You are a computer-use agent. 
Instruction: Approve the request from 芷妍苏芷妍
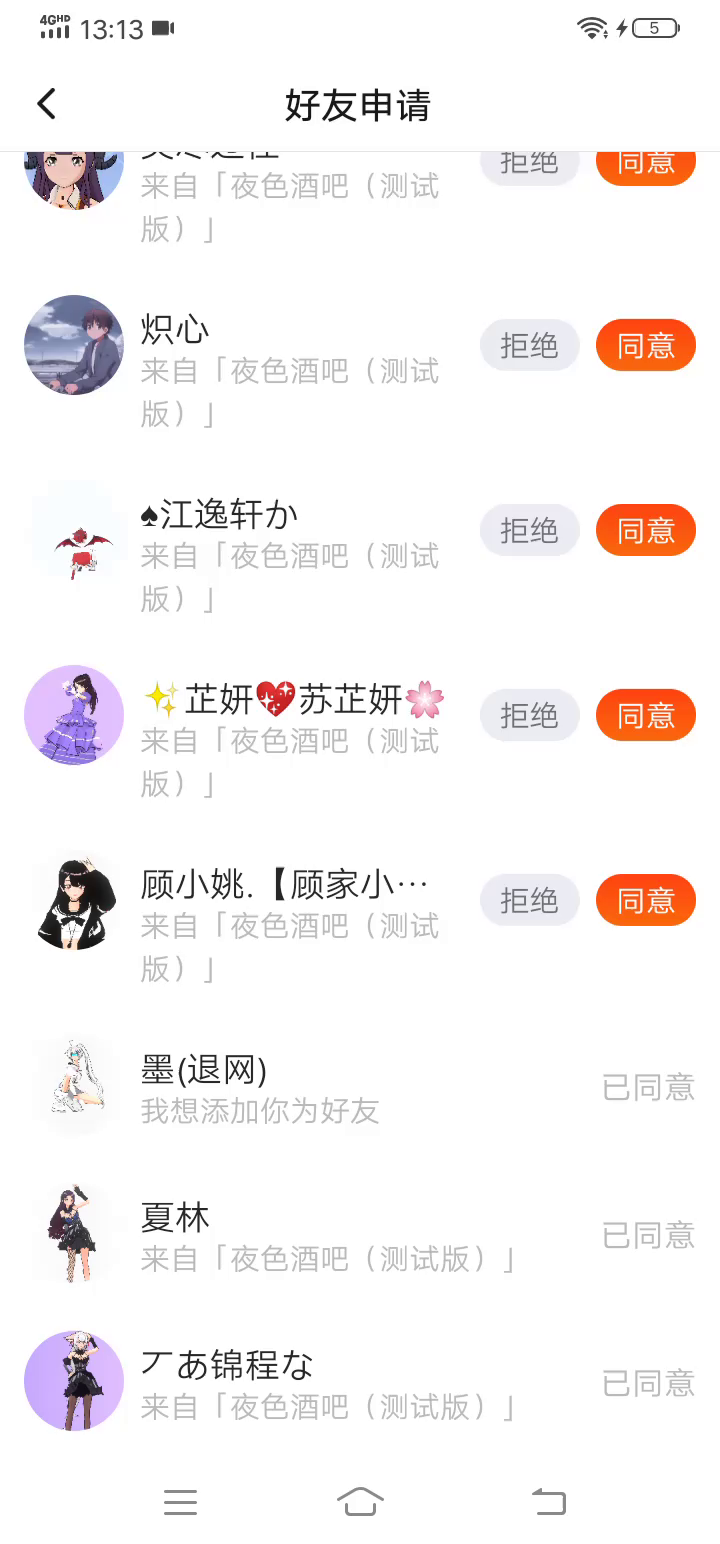pyautogui.click(x=645, y=716)
